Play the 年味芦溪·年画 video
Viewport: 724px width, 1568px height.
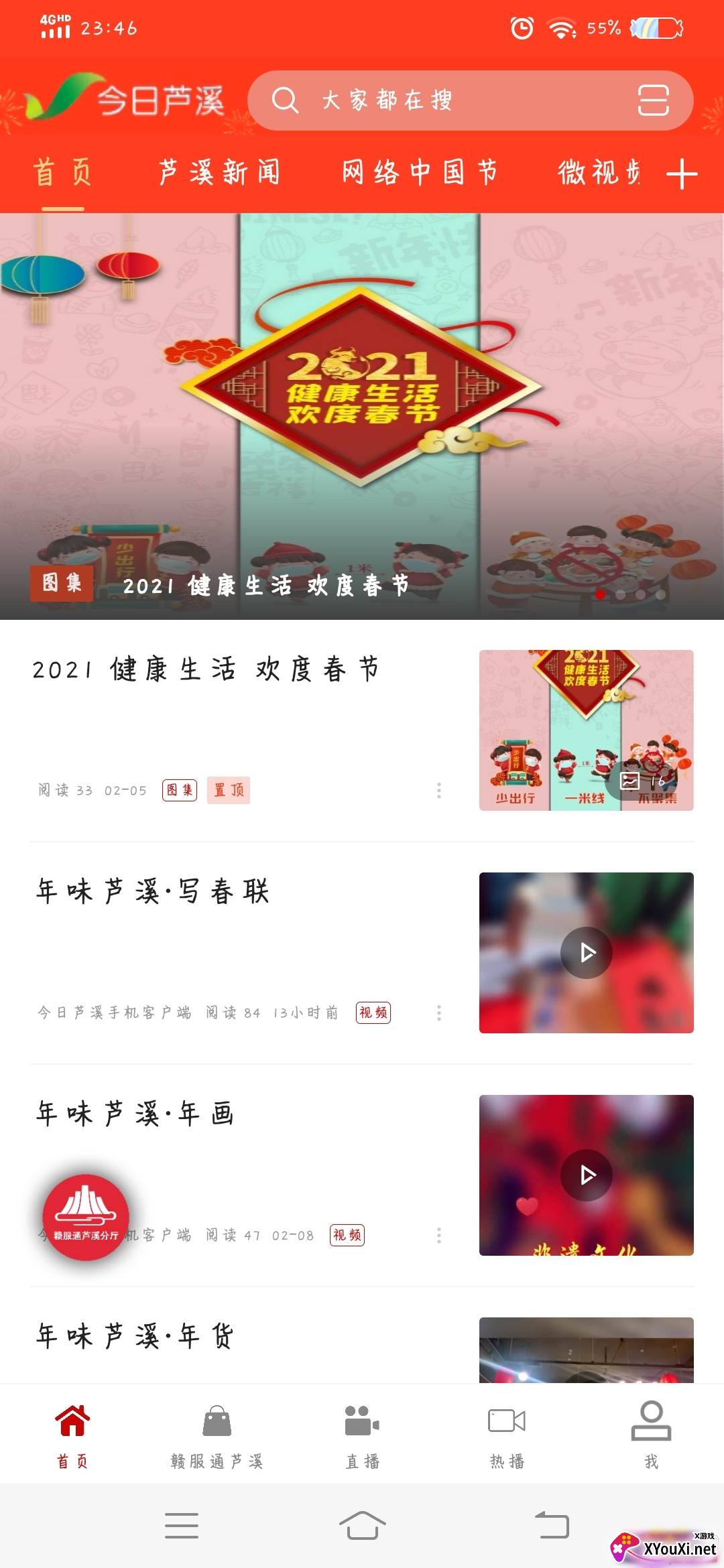pyautogui.click(x=586, y=1175)
